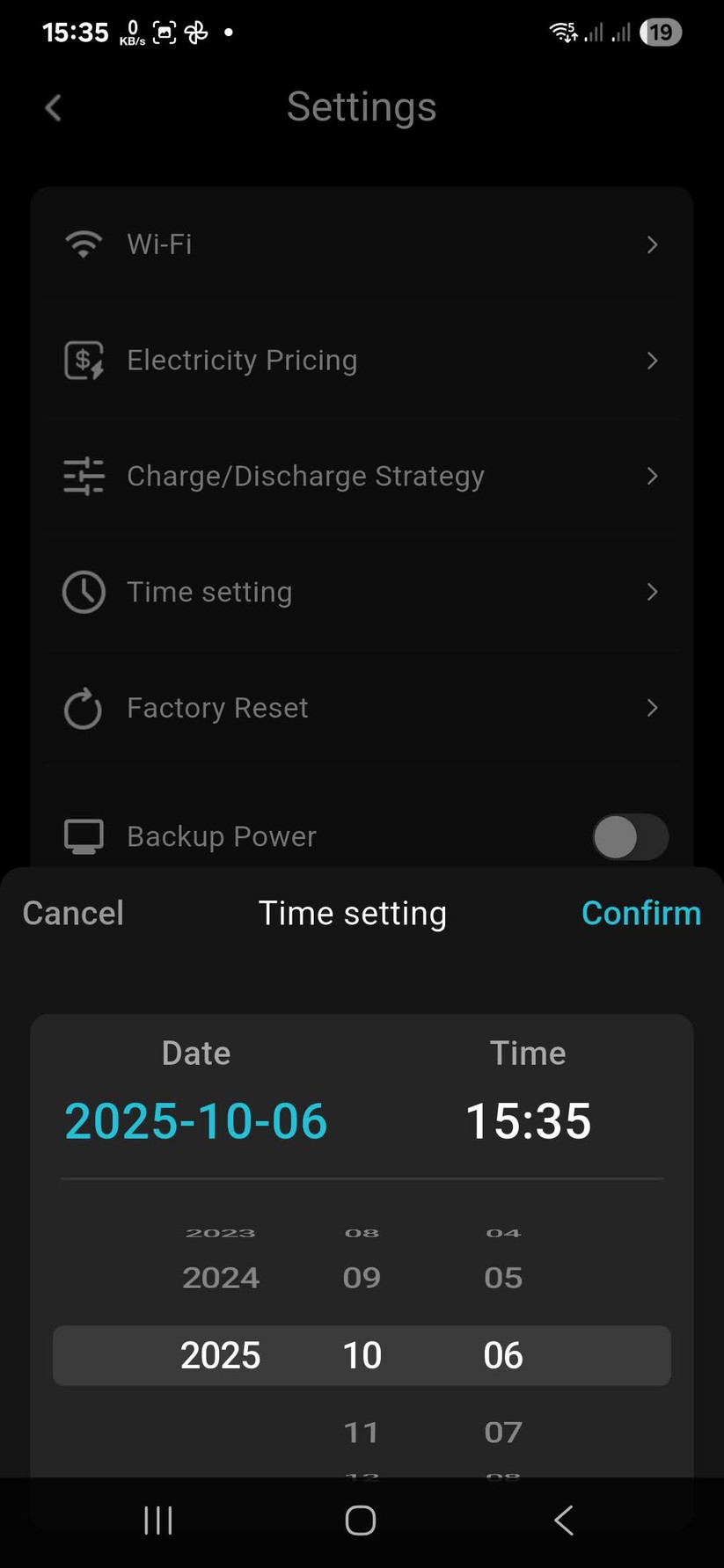Open recent apps from the navigation bar
724x1568 pixels.
point(158,1520)
